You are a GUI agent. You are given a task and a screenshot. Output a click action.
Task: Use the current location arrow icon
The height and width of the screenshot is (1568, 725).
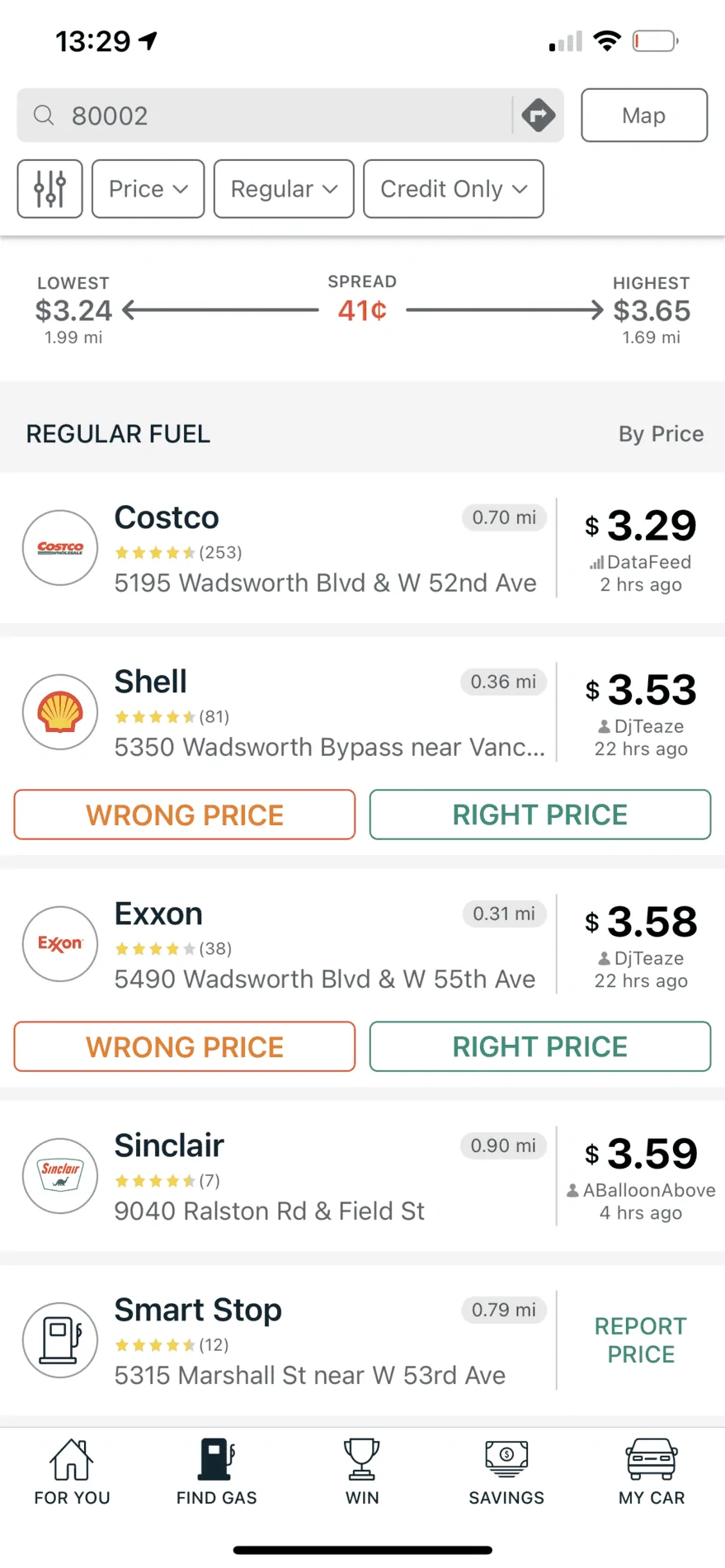pos(539,116)
